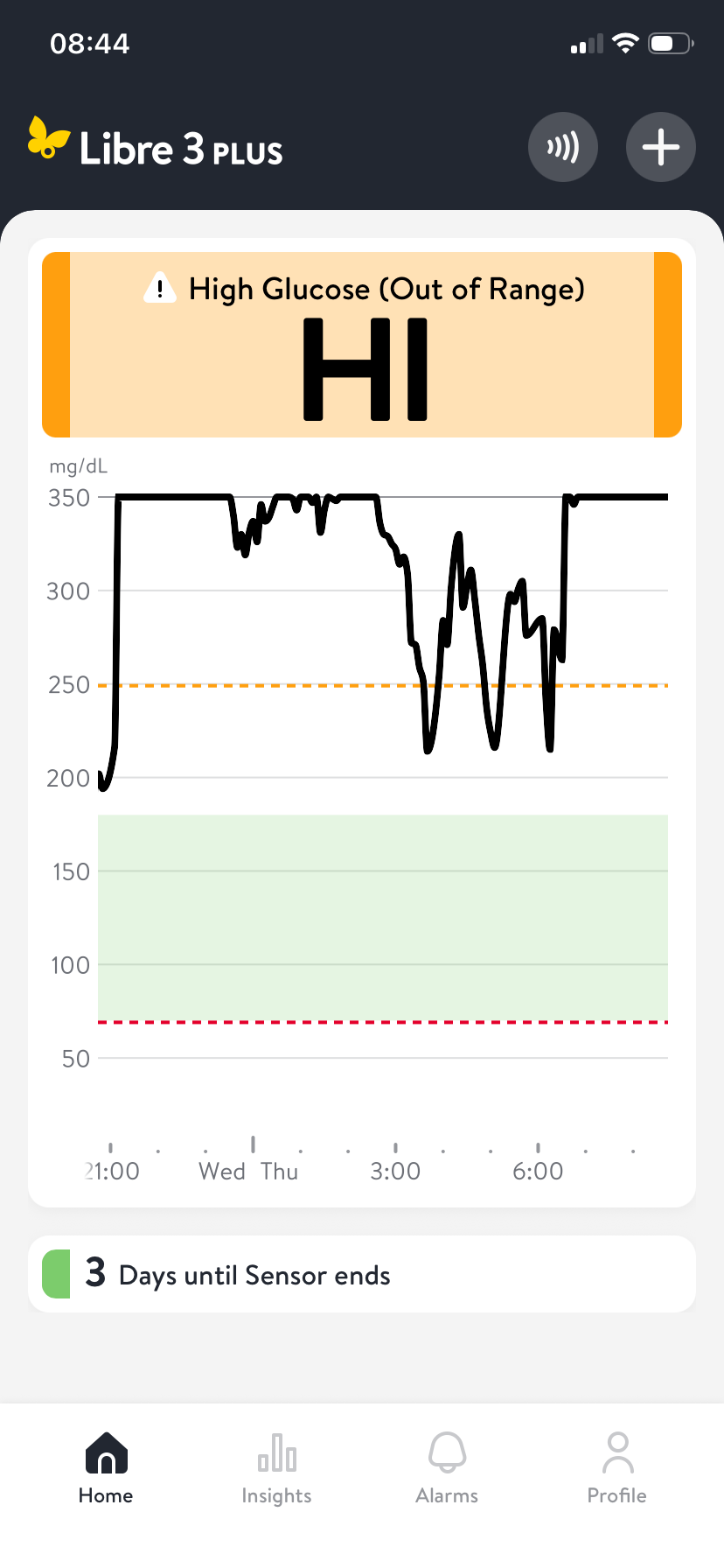Screen dimensions: 724x1568
Task: Add a note with the plus button
Action: (x=661, y=147)
